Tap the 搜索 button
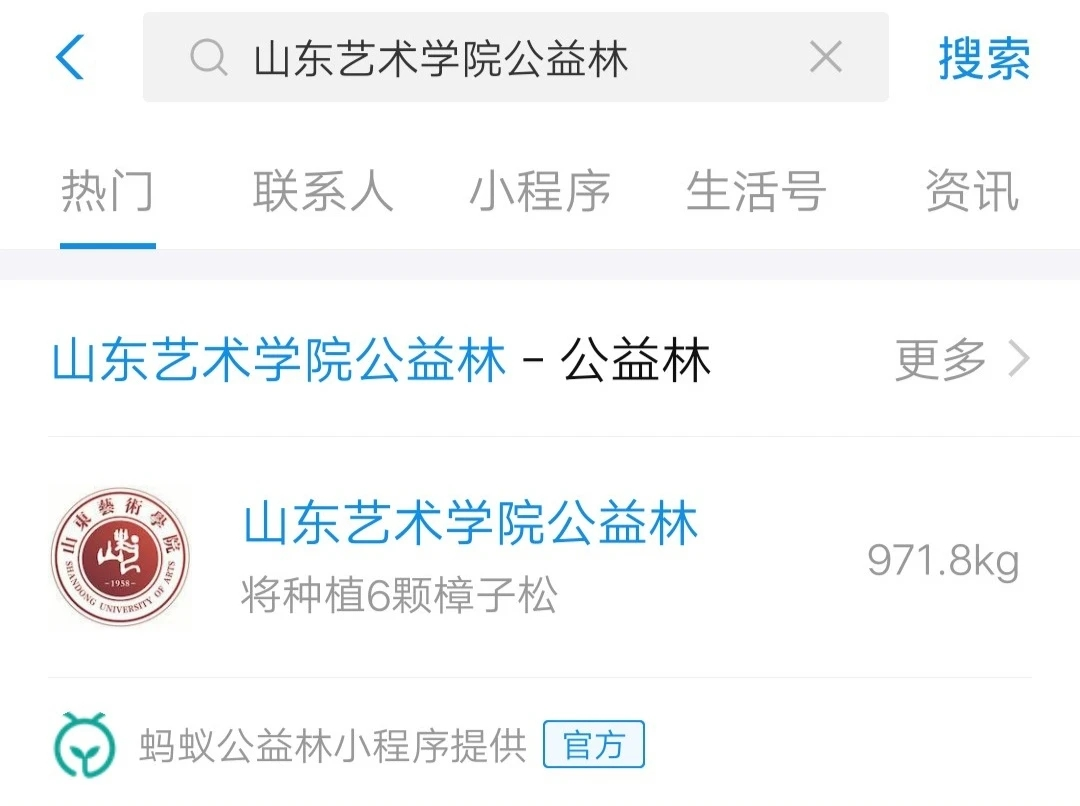Image resolution: width=1080 pixels, height=806 pixels. coord(984,59)
